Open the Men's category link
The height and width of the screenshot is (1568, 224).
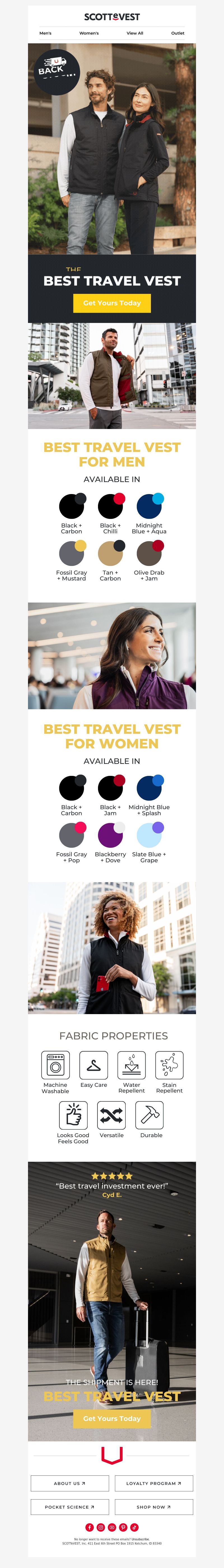[x=45, y=34]
